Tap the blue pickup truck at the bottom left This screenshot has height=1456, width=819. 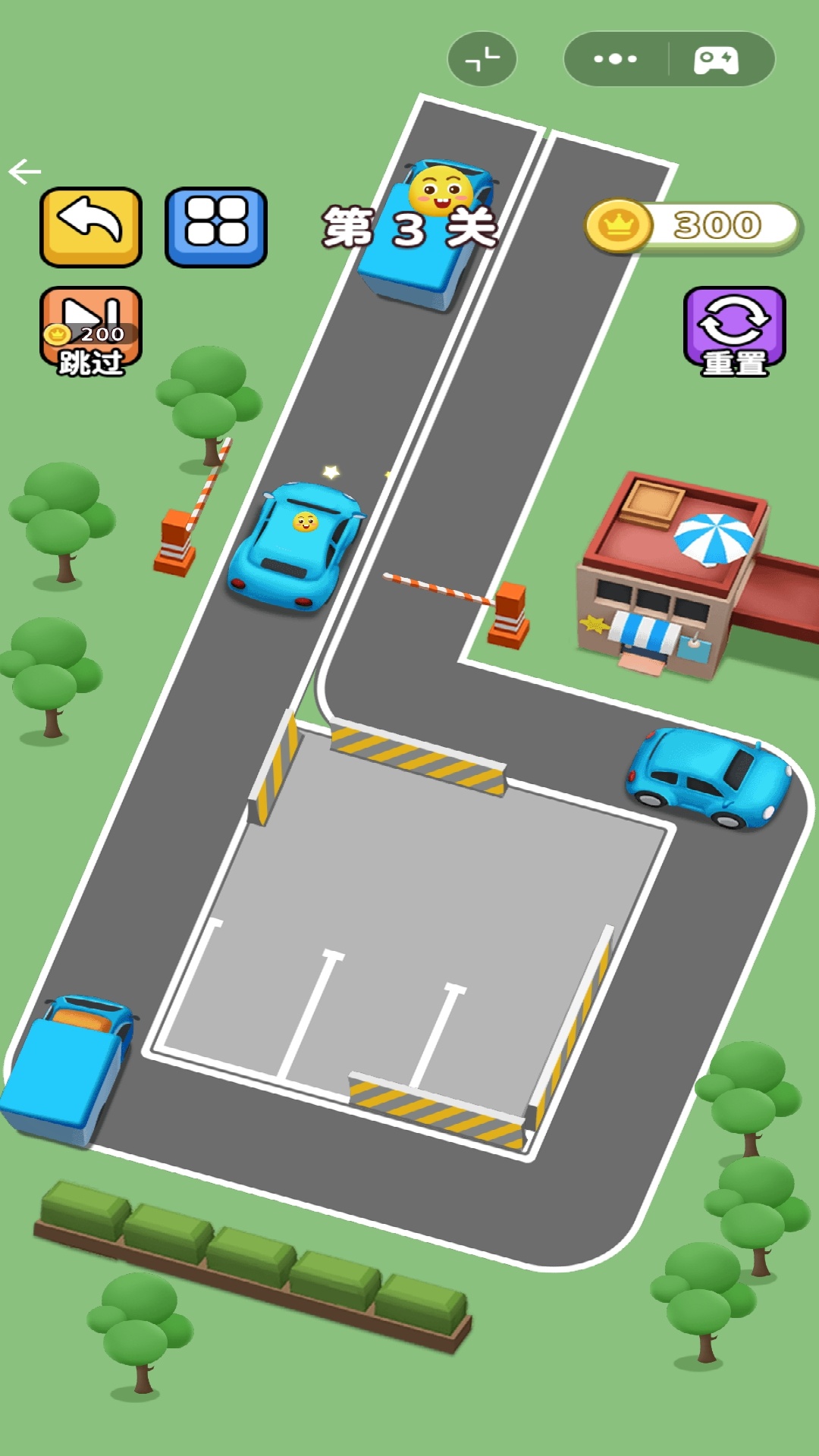[x=67, y=1068]
